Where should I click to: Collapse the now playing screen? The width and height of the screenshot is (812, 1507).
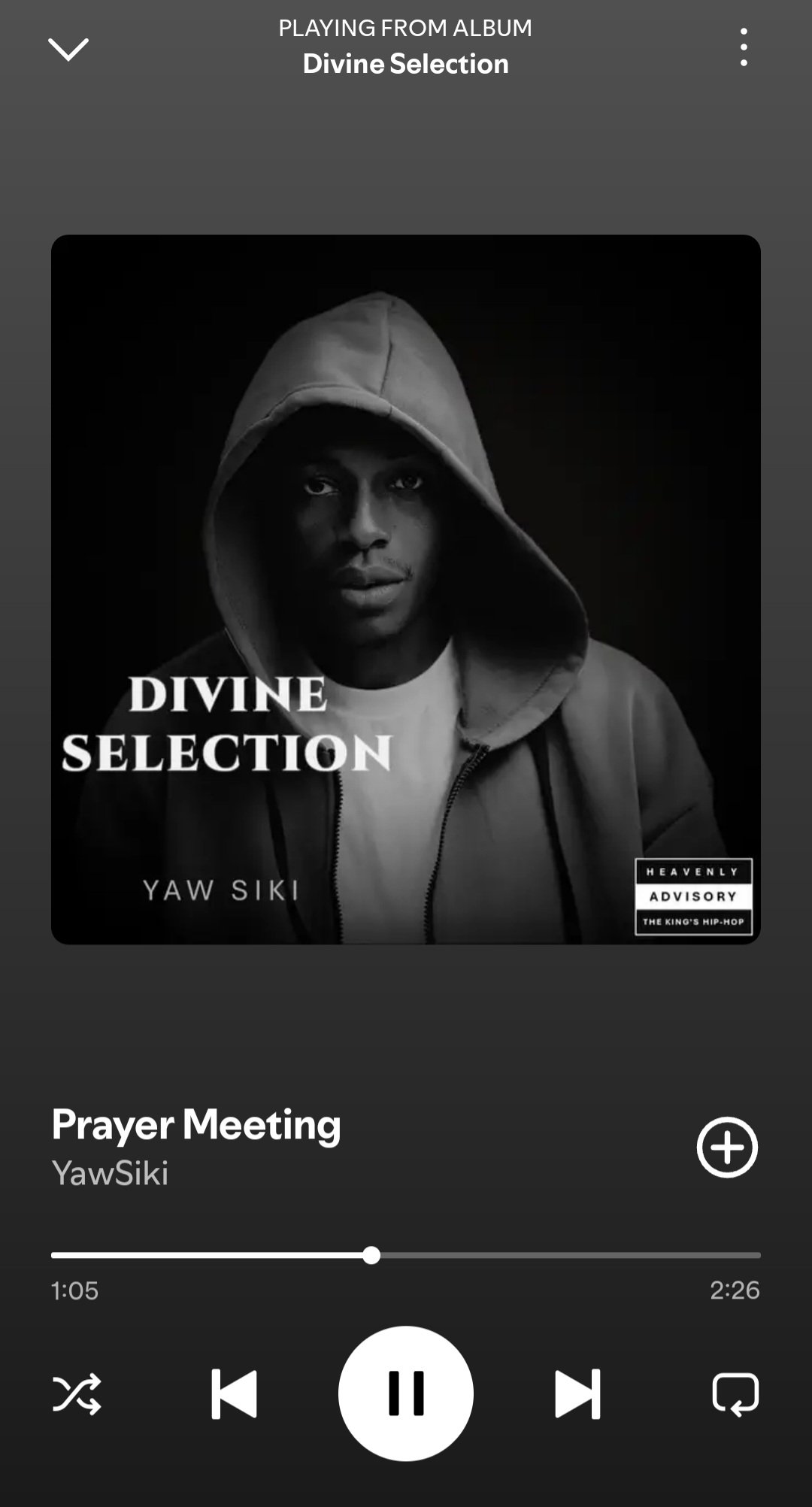(x=68, y=50)
